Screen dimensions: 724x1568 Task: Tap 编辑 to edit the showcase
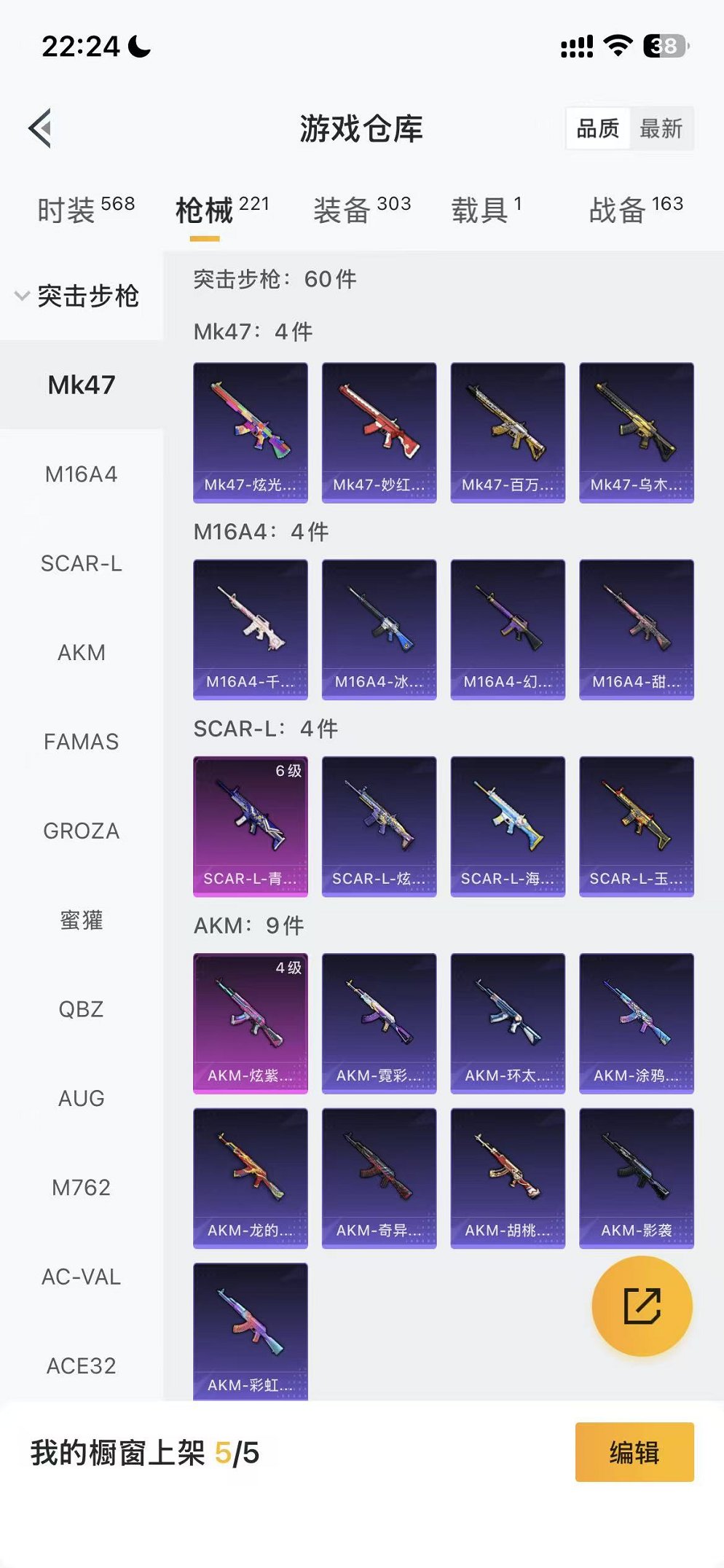coord(634,1451)
